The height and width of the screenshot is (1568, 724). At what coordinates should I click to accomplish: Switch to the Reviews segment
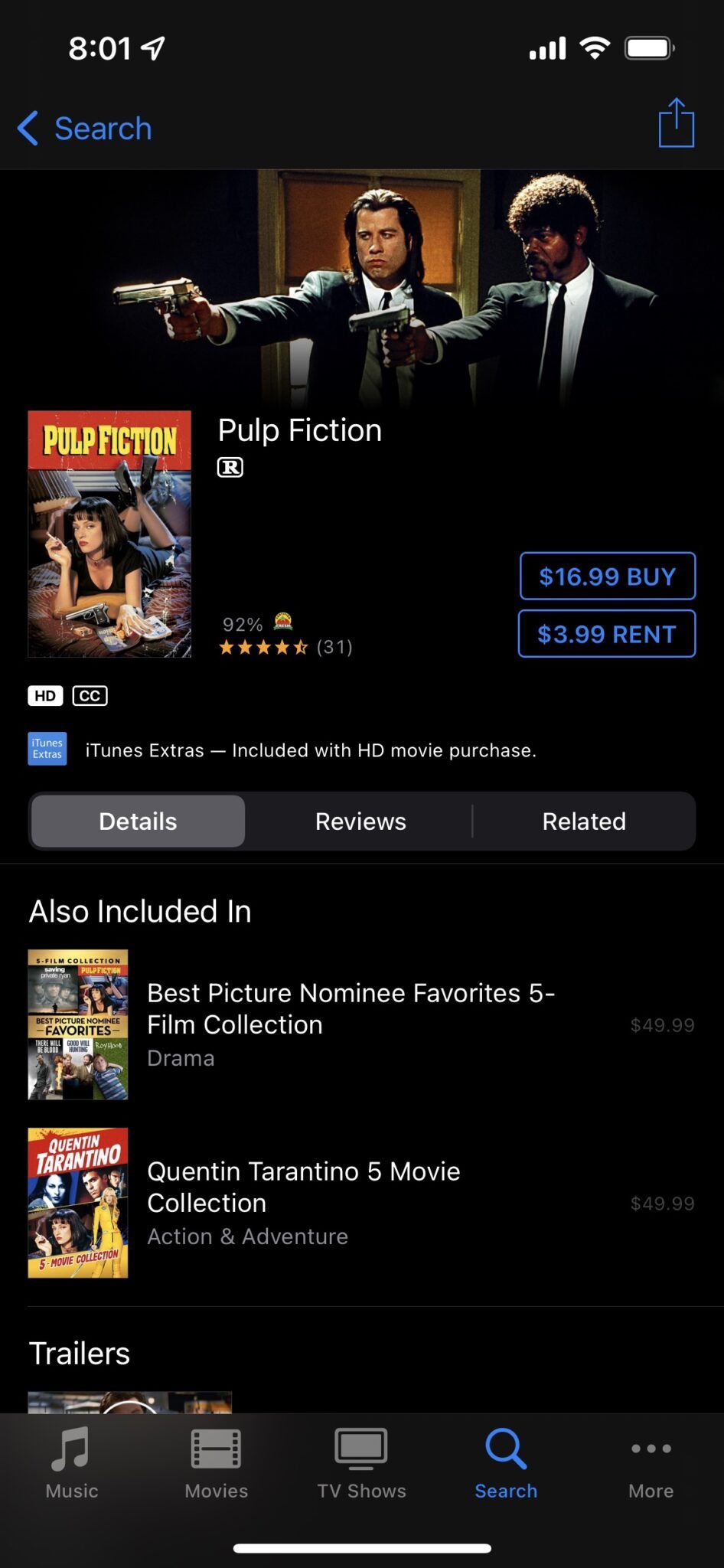pyautogui.click(x=360, y=821)
